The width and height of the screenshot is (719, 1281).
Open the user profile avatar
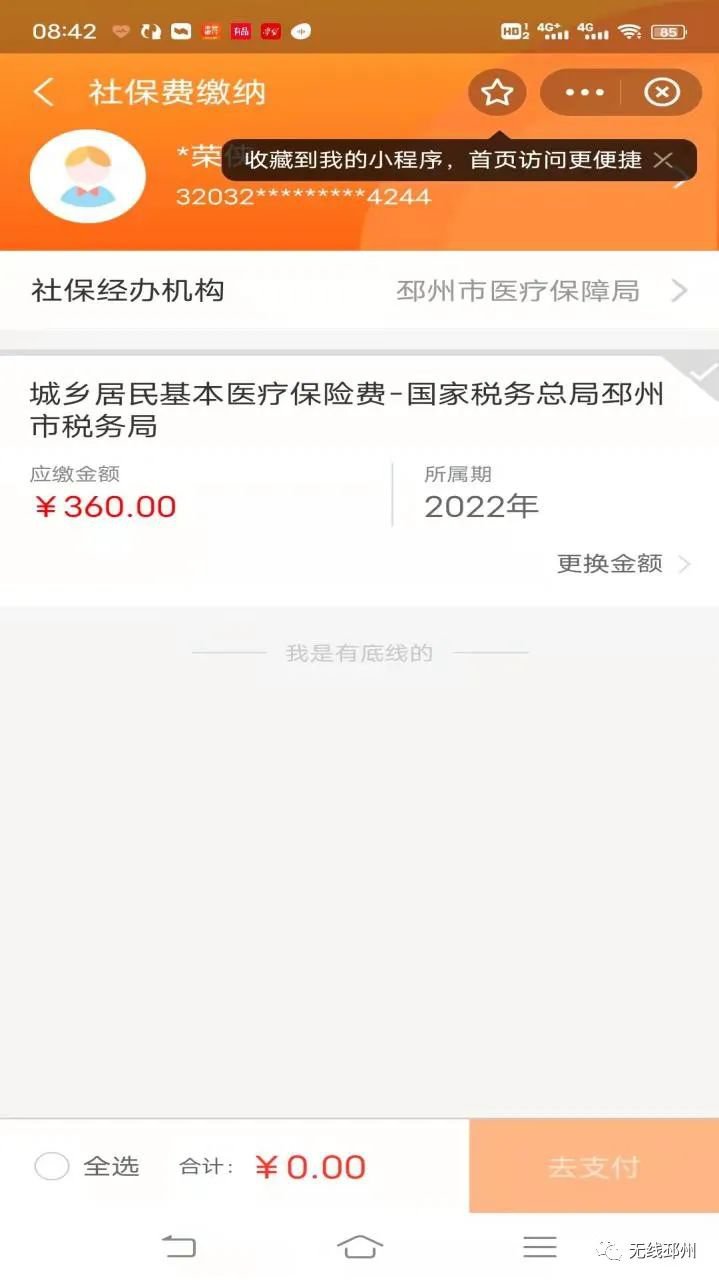coord(88,177)
